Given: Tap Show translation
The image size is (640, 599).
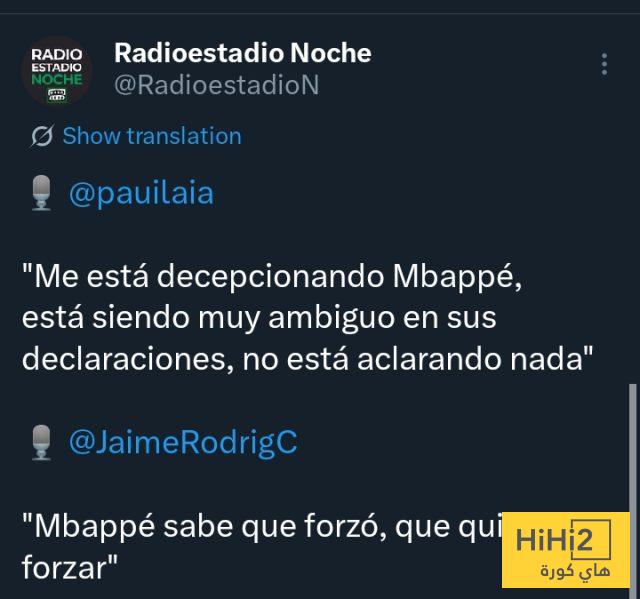Looking at the screenshot, I should (x=151, y=136).
